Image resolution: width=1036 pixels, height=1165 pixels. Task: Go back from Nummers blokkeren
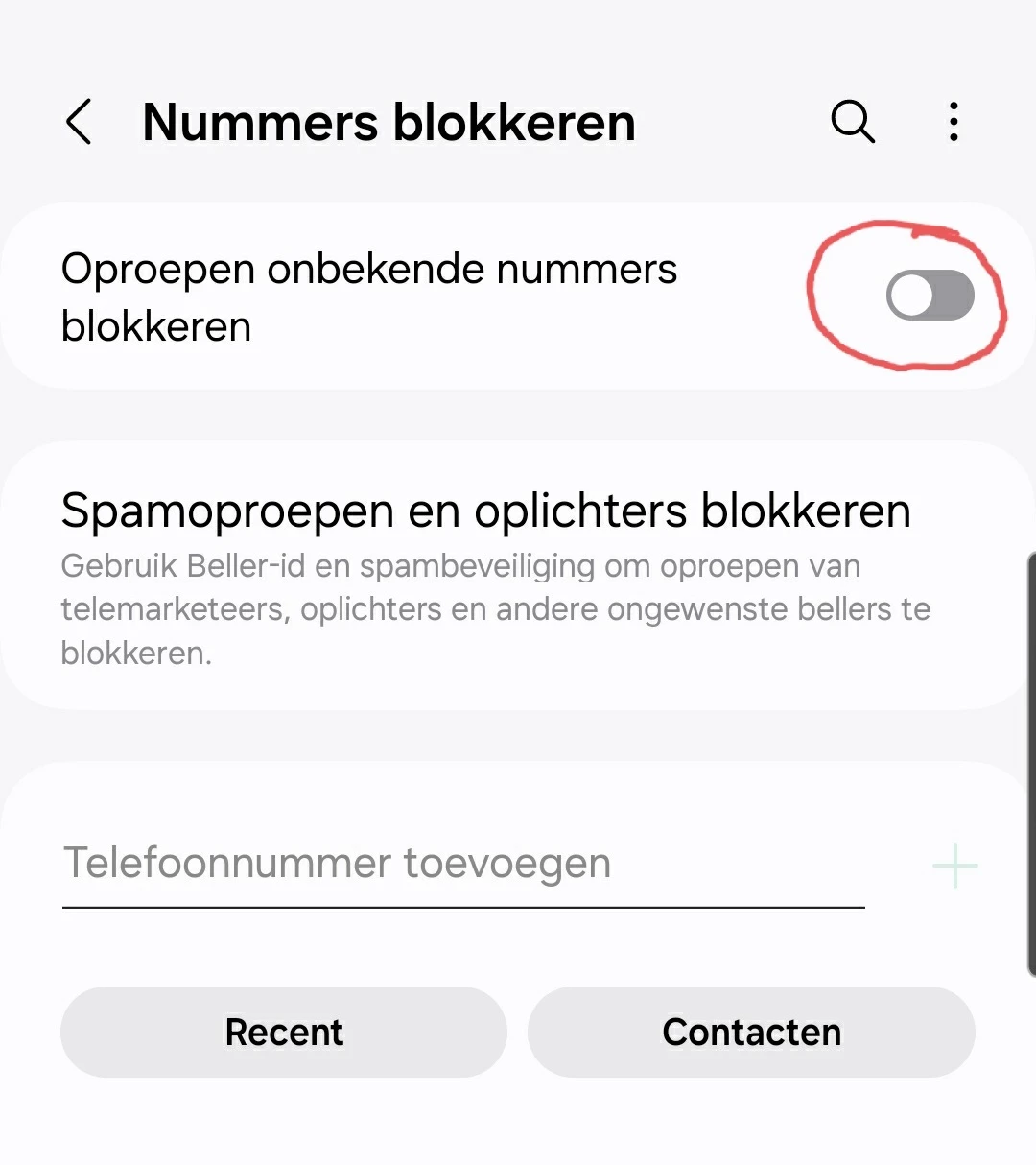(80, 123)
